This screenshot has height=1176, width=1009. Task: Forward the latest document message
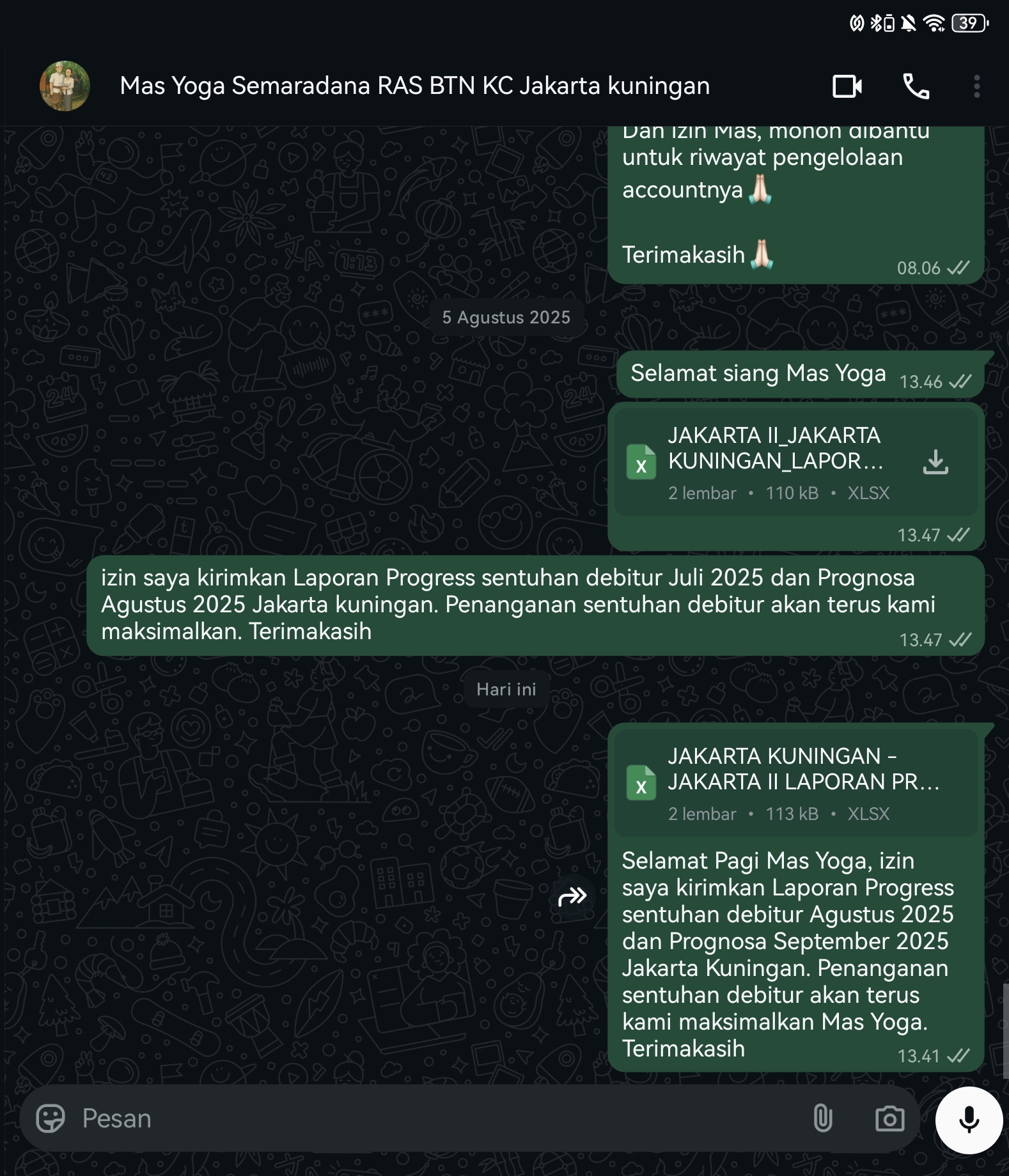pyautogui.click(x=572, y=897)
